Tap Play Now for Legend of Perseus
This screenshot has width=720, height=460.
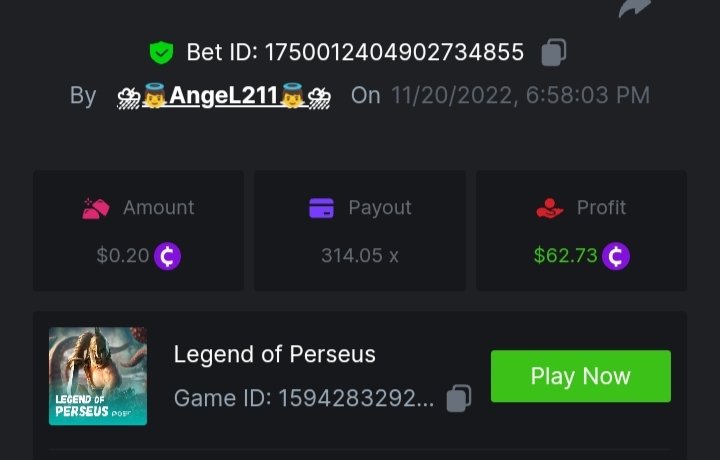(x=580, y=376)
